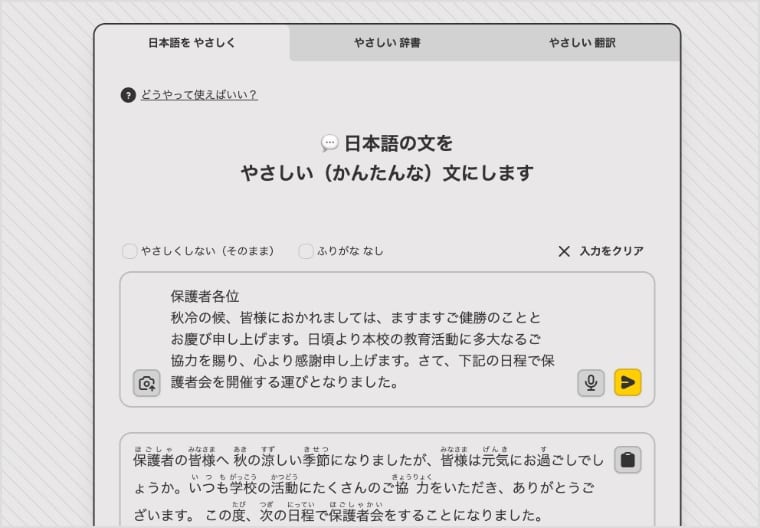Open the どうやって使えばいい？ help link

coord(198,95)
